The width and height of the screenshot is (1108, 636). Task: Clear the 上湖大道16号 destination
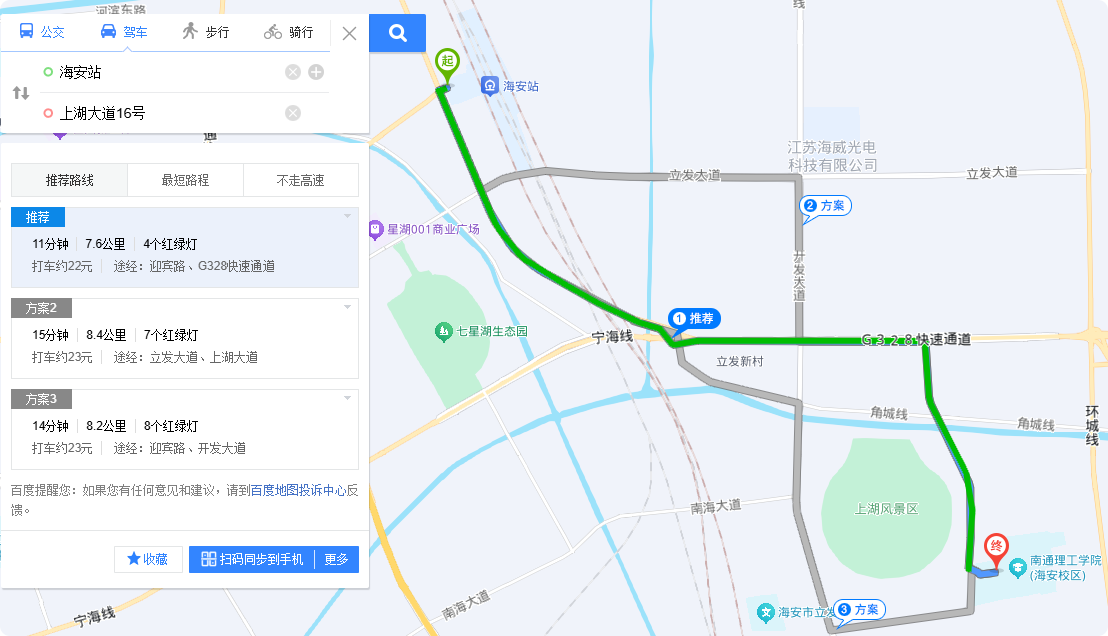click(293, 113)
